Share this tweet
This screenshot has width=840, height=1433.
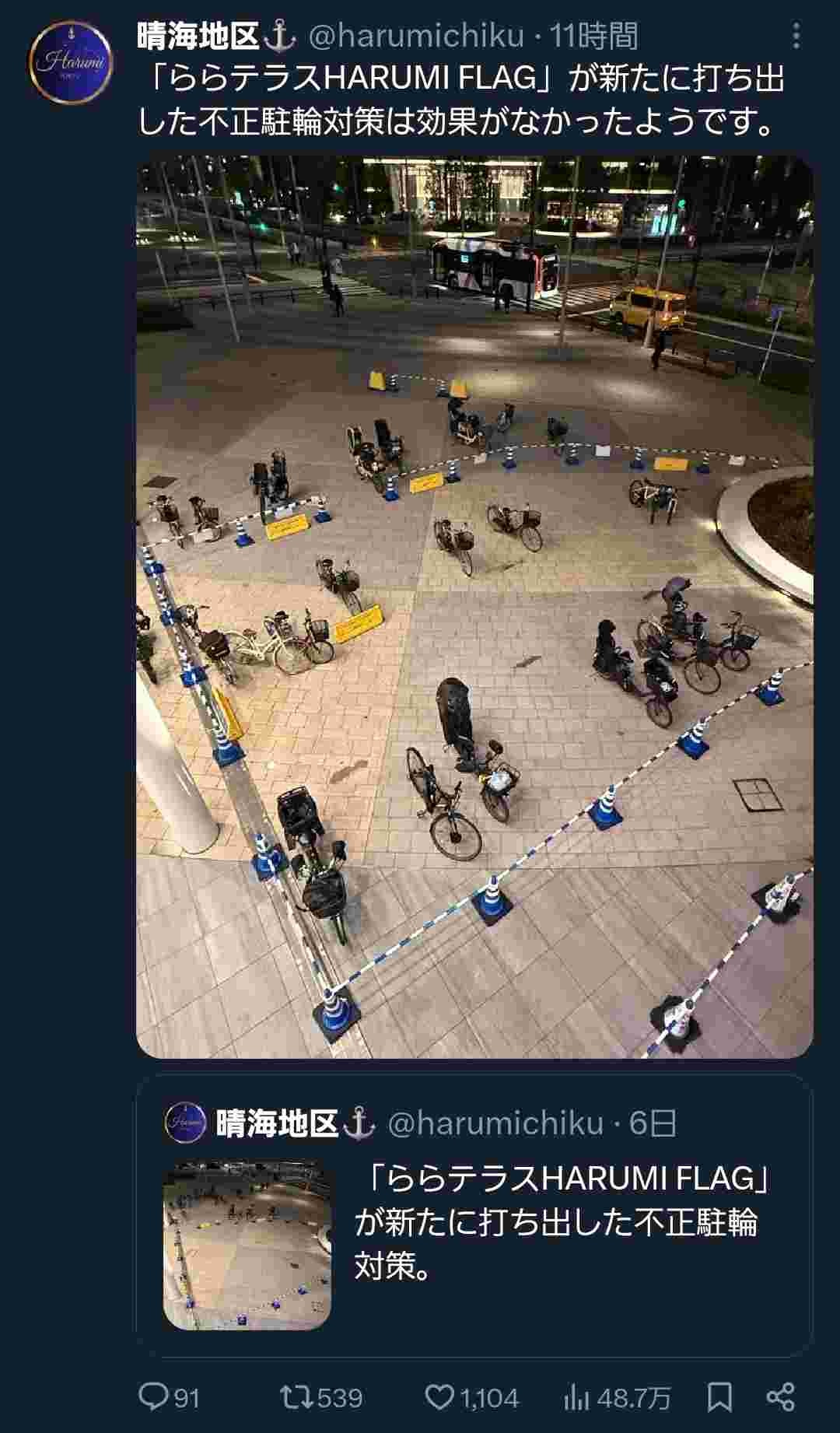click(x=780, y=1397)
